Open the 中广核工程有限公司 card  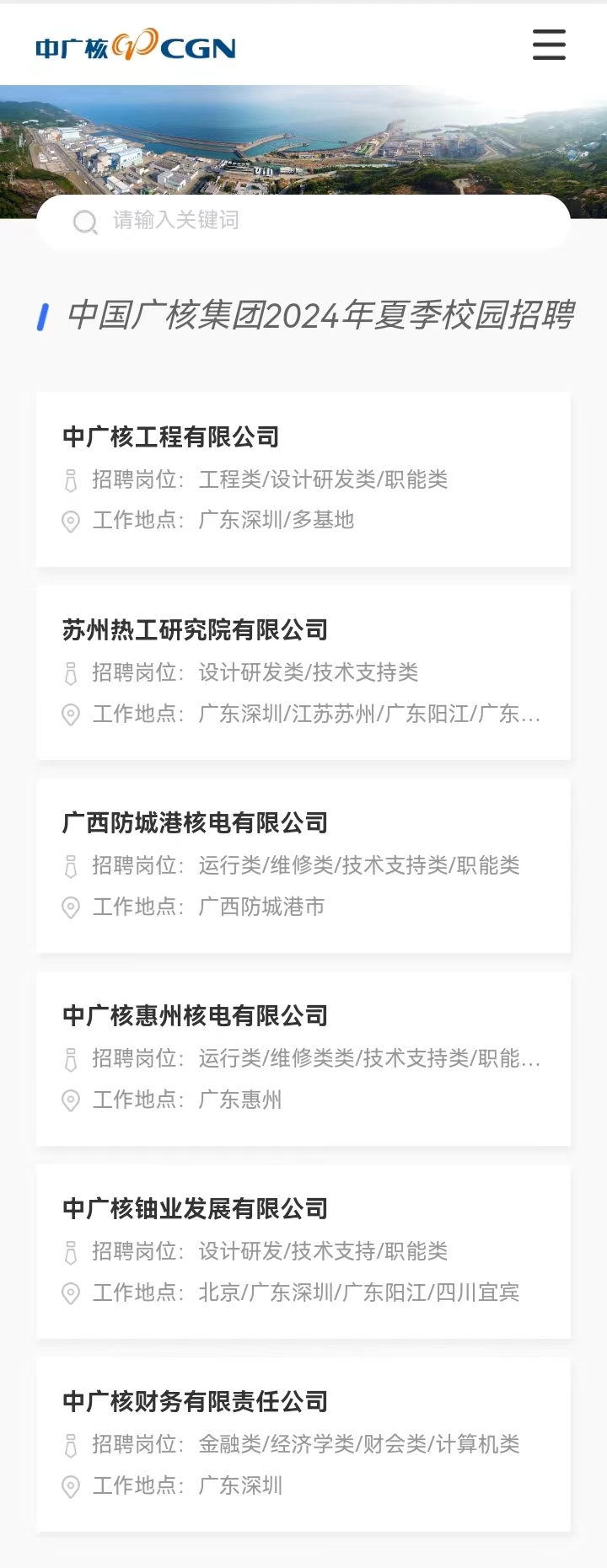(x=303, y=478)
